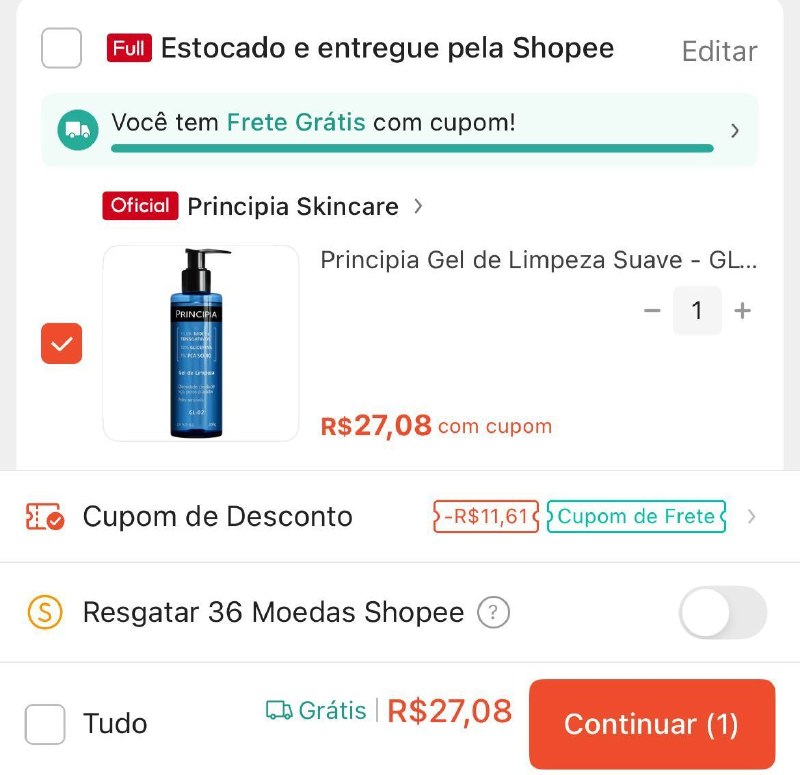
Task: Check the Tudo select-all box
Action: click(x=45, y=723)
